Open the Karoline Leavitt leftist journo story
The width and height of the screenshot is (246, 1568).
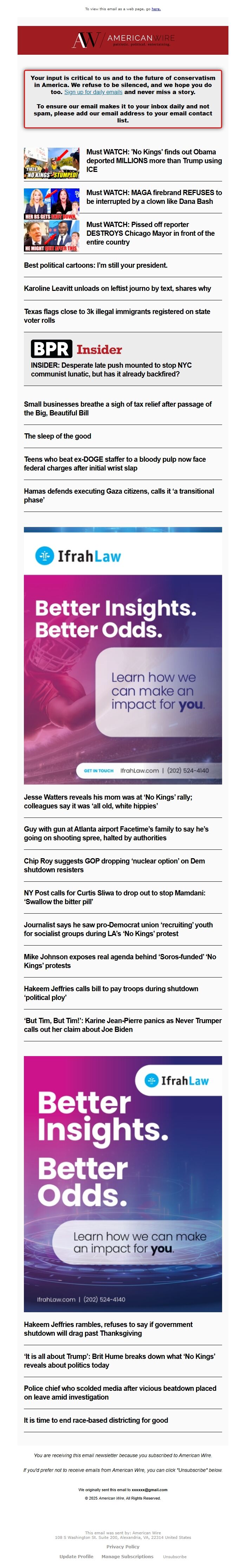pyautogui.click(x=117, y=288)
